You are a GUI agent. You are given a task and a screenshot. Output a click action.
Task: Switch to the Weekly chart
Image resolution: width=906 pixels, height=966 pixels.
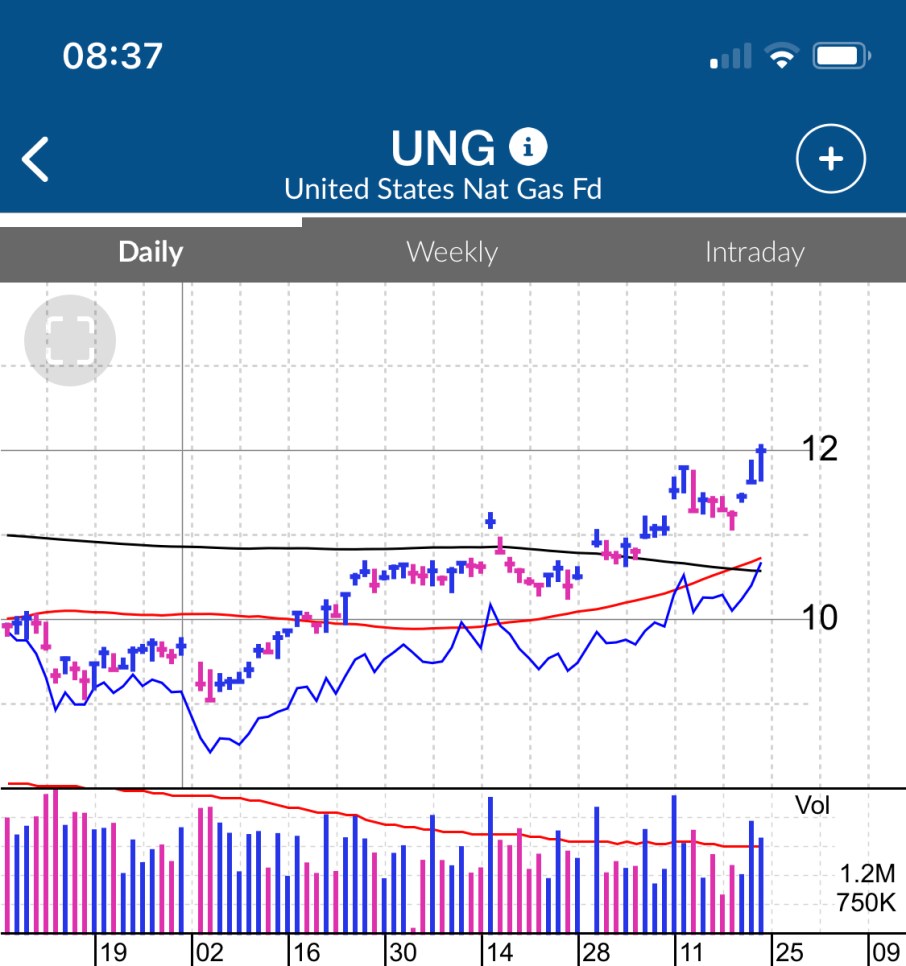[x=452, y=252]
